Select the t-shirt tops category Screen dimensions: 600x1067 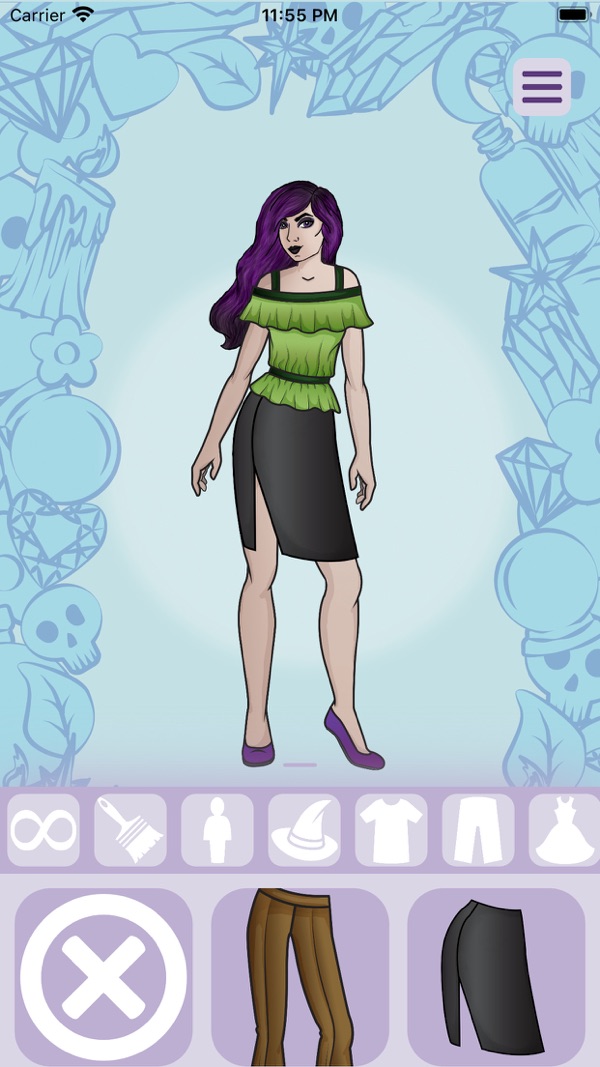391,830
